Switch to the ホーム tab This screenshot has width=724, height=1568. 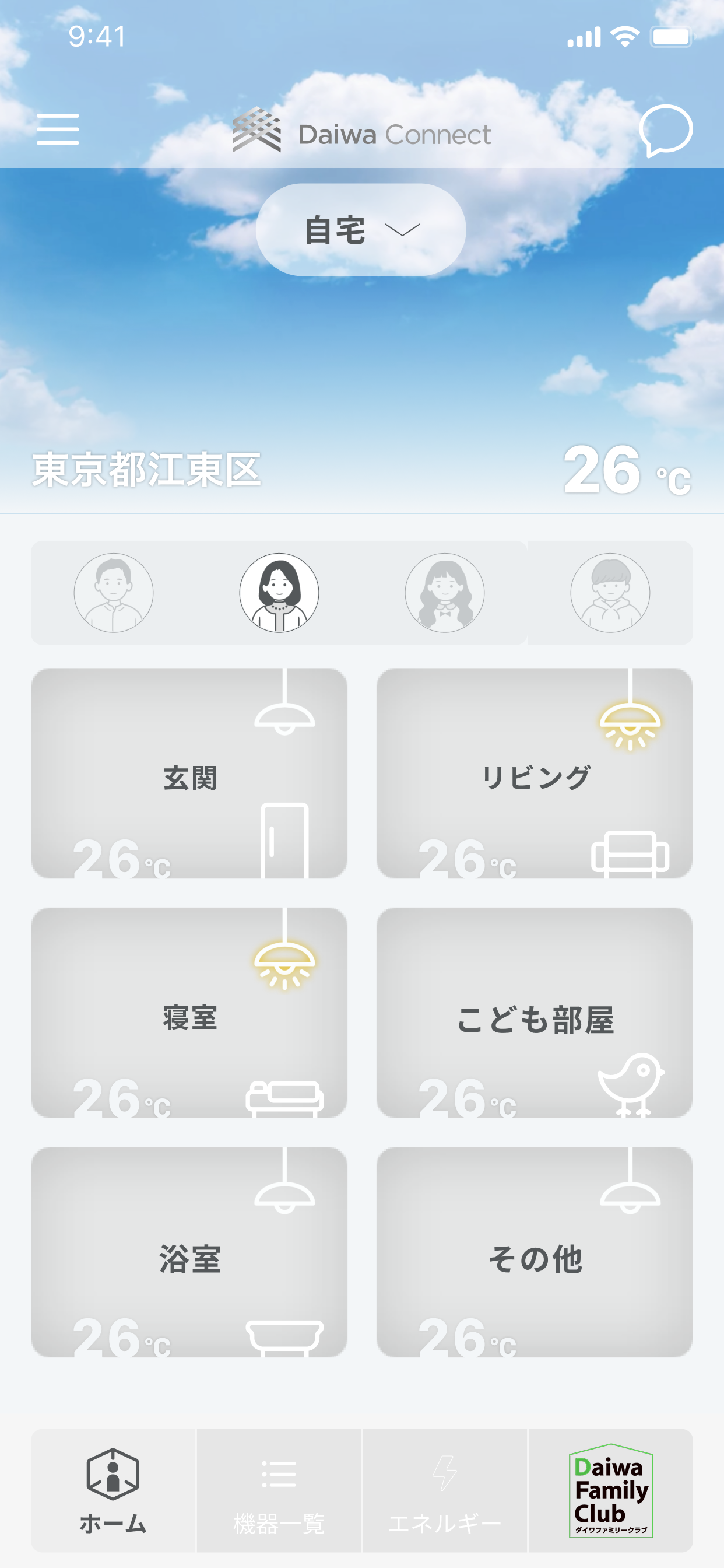[113, 1490]
